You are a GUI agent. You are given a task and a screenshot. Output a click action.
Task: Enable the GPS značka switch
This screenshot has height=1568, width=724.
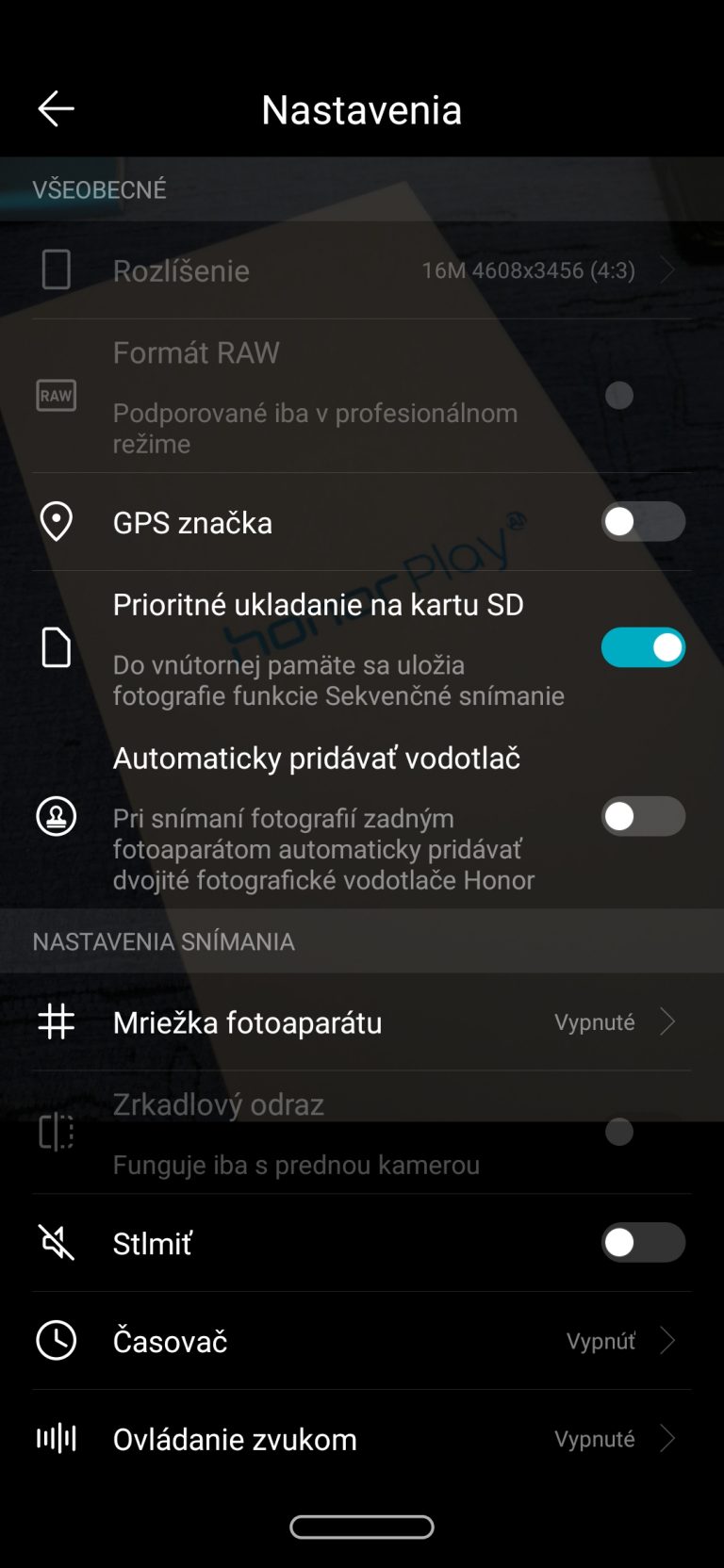[x=643, y=521]
